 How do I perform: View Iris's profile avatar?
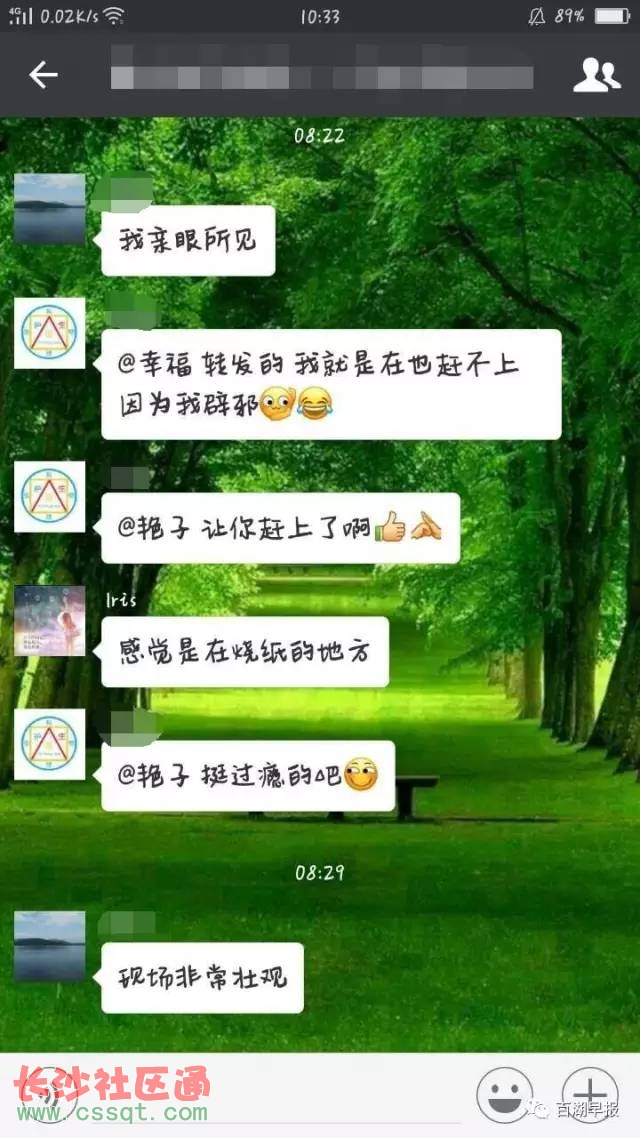(49, 621)
